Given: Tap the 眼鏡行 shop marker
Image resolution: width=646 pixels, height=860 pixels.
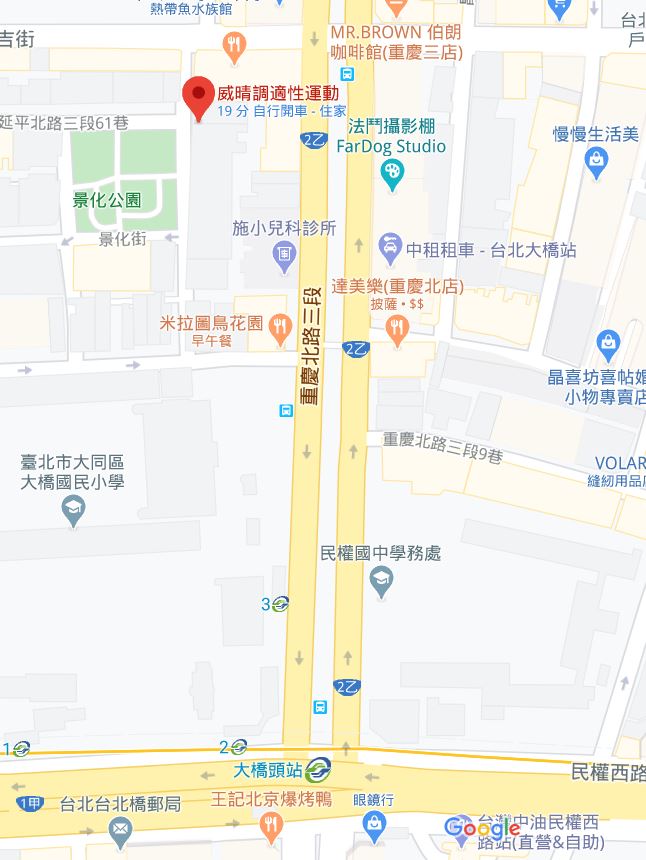Looking at the screenshot, I should tap(375, 823).
